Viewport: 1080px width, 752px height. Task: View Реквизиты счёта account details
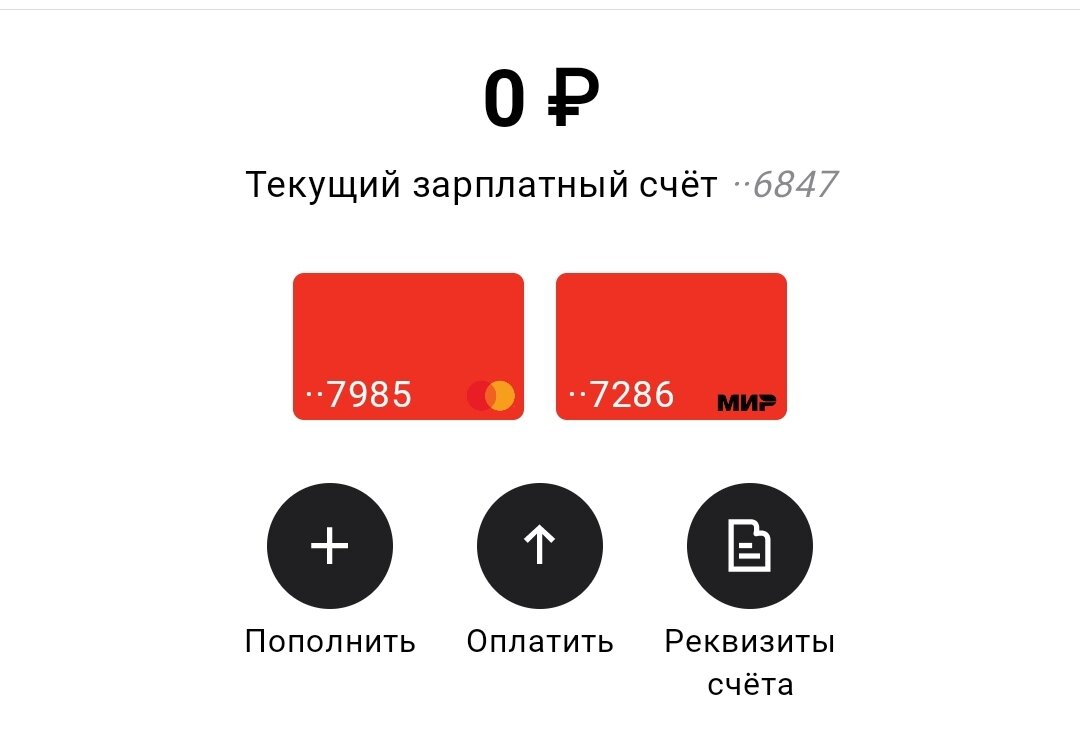750,546
